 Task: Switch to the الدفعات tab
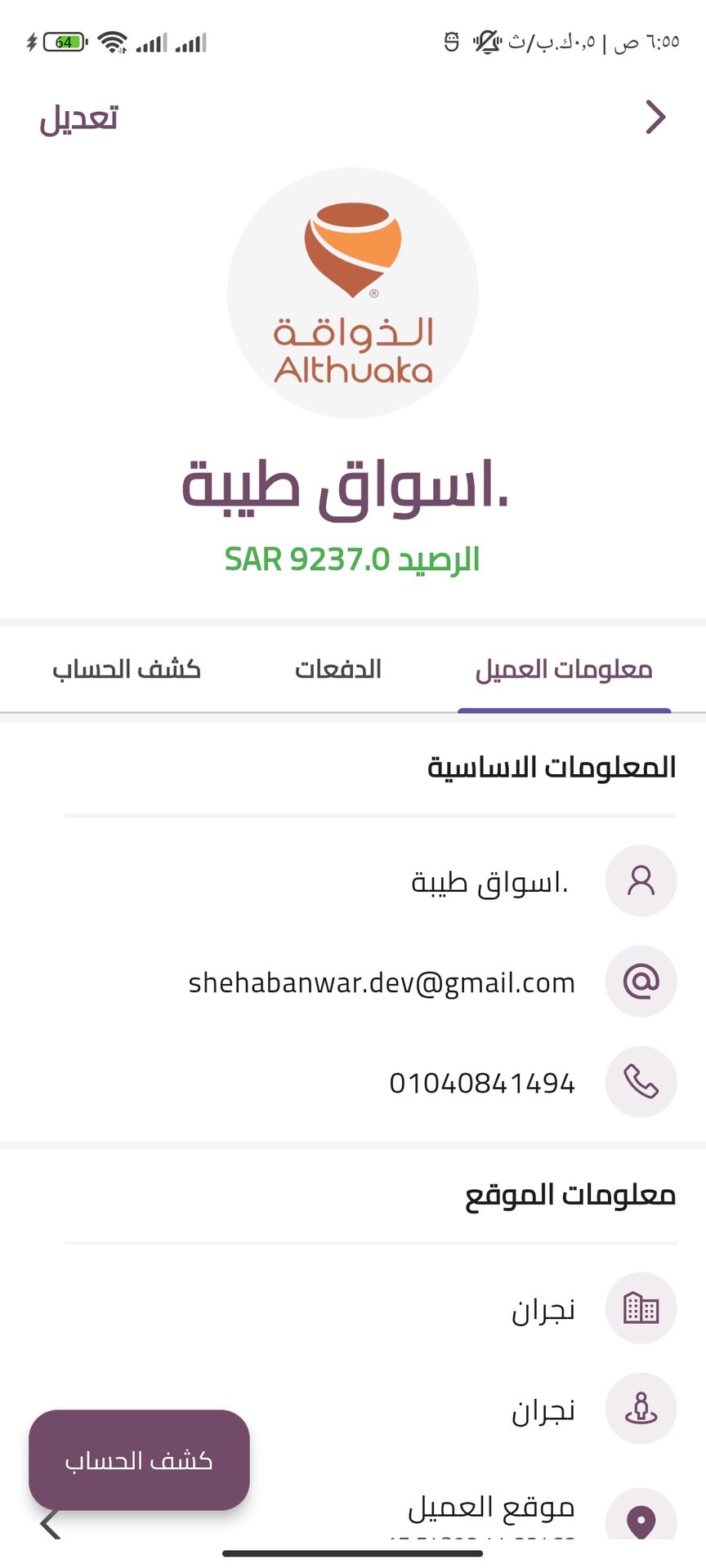coord(338,670)
